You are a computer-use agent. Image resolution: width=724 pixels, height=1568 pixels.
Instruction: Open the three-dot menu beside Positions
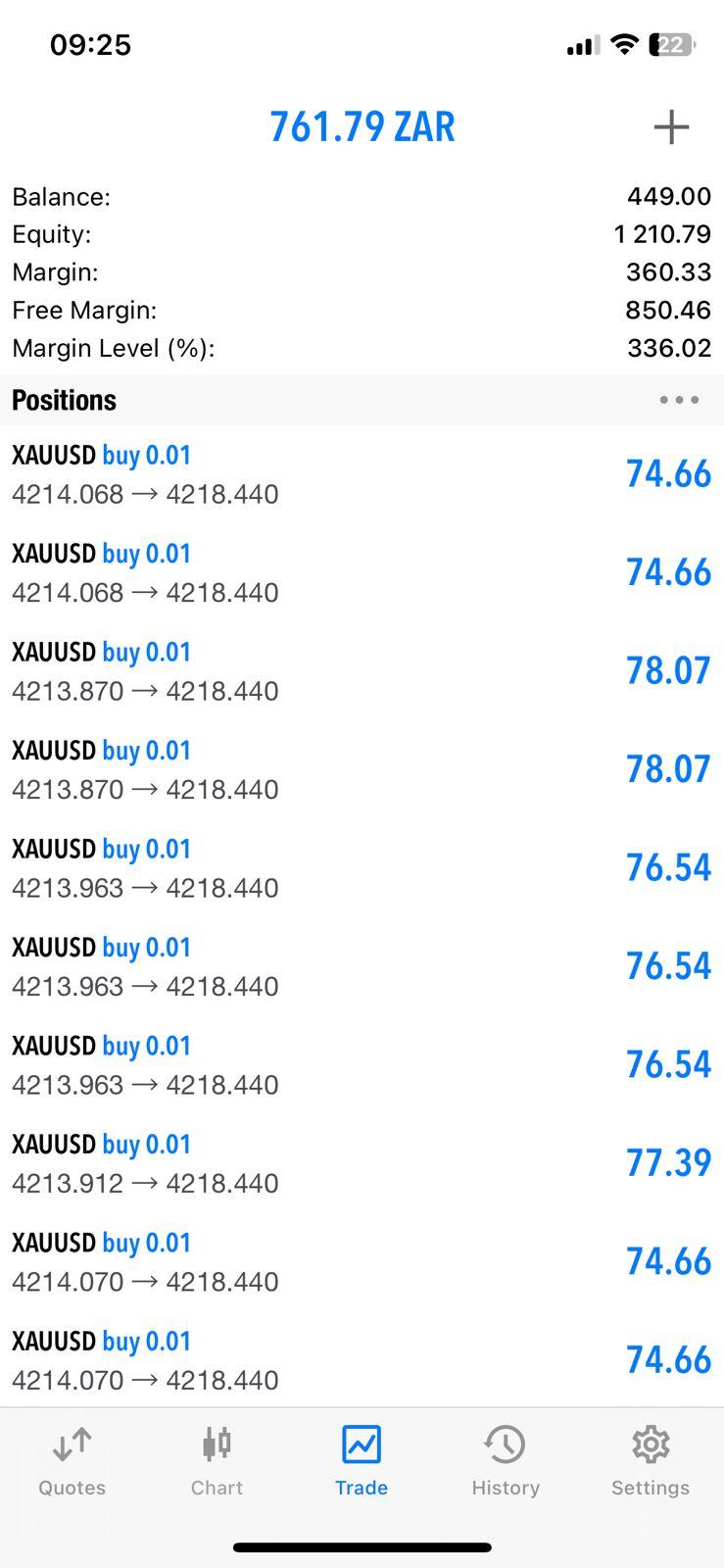[679, 400]
